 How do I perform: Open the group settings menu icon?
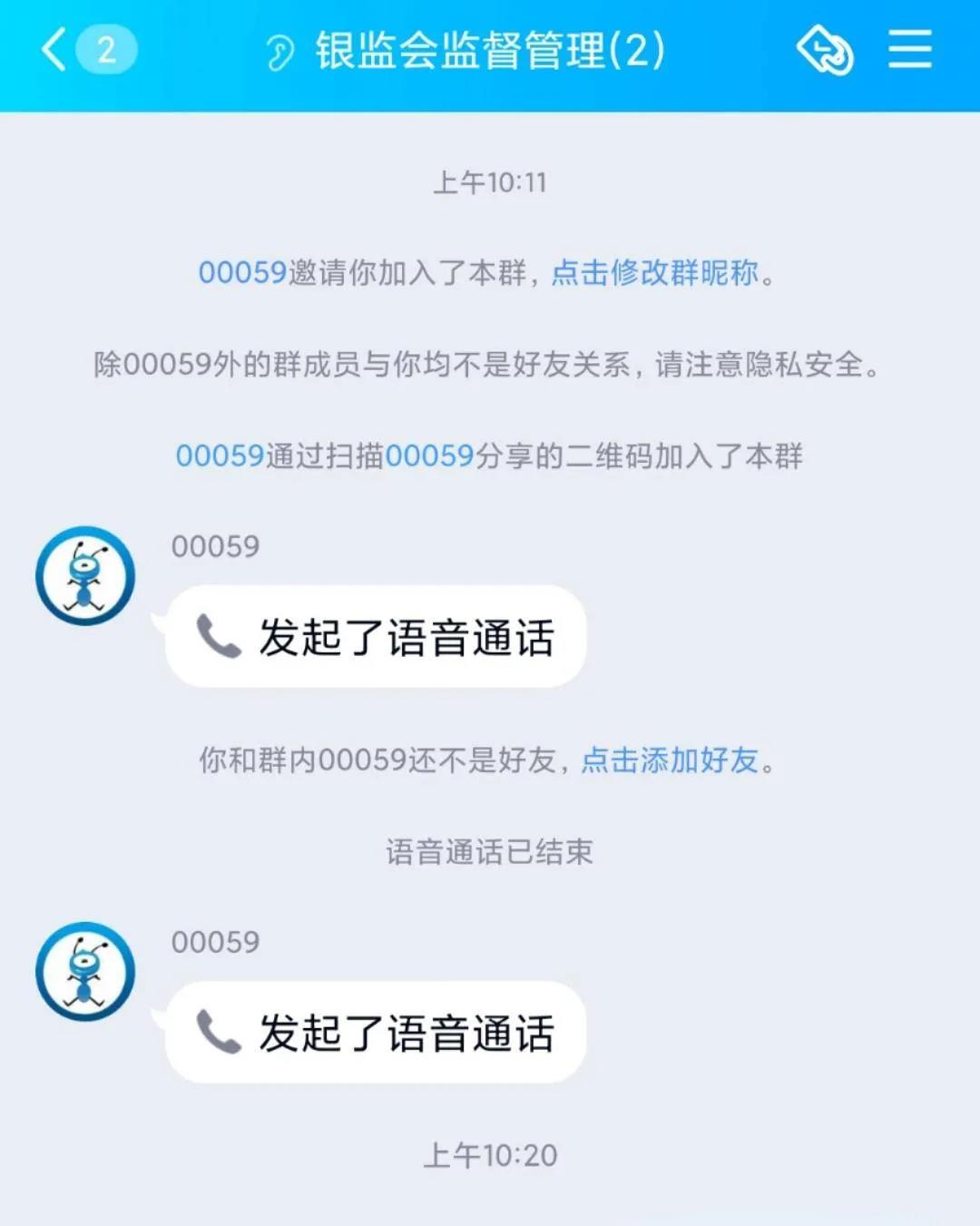(x=909, y=49)
